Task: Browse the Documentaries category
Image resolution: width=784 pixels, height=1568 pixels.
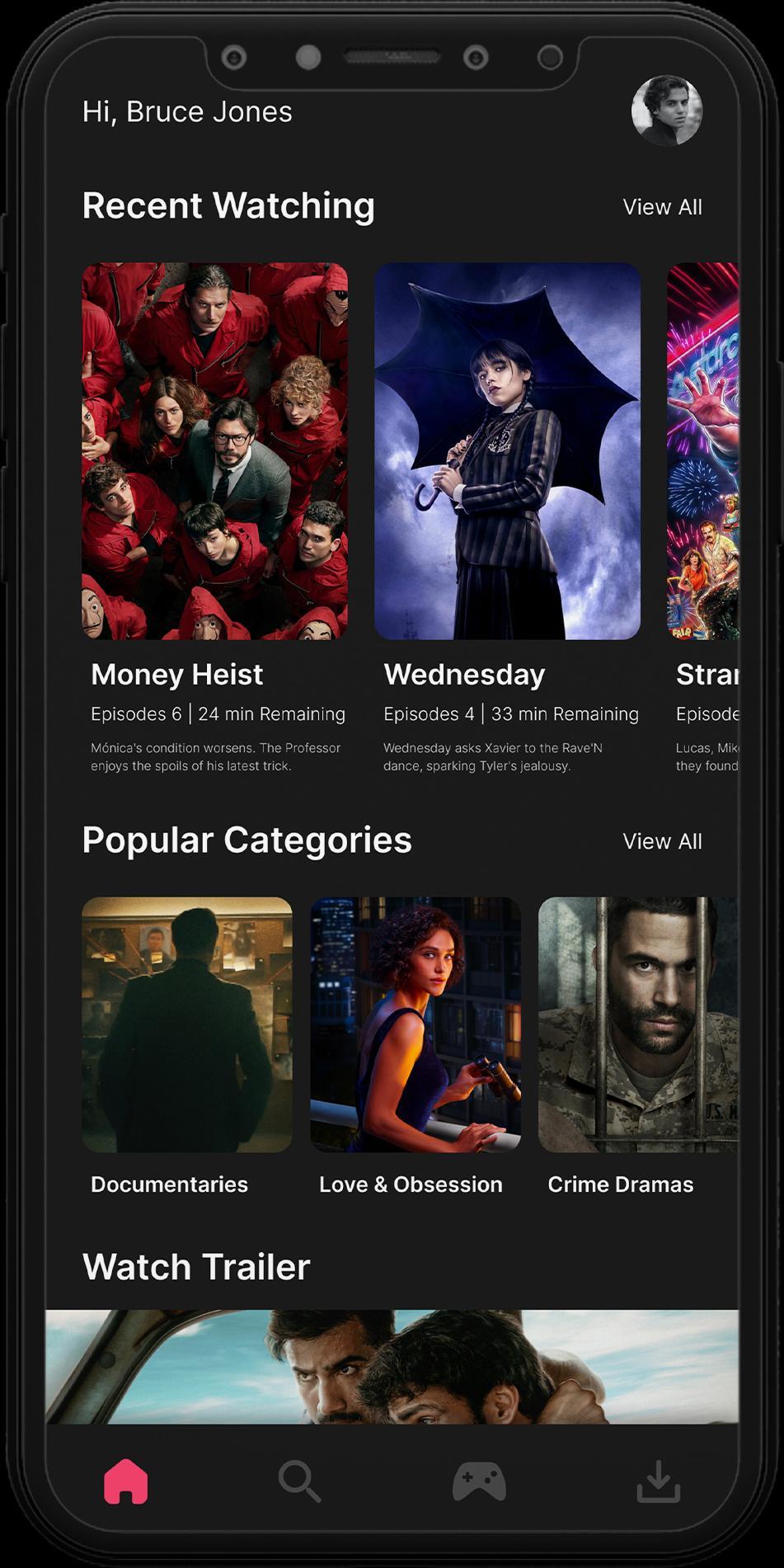Action: pyautogui.click(x=187, y=1024)
